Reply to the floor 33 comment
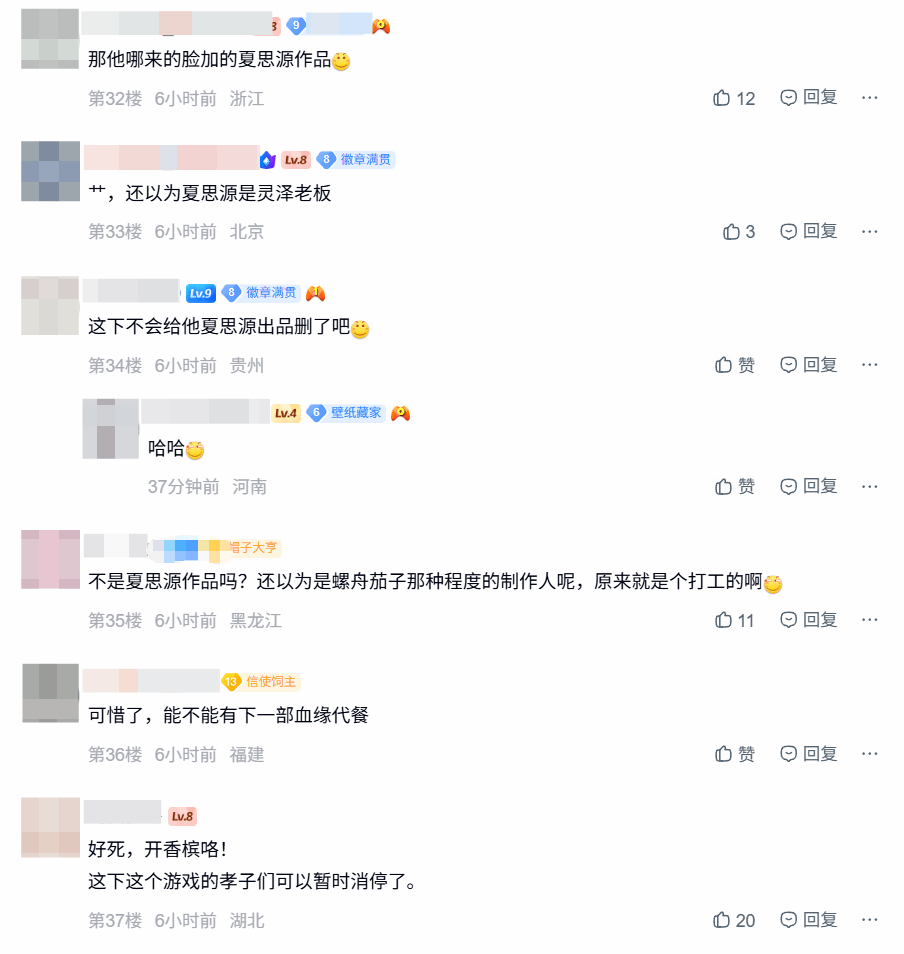 808,232
